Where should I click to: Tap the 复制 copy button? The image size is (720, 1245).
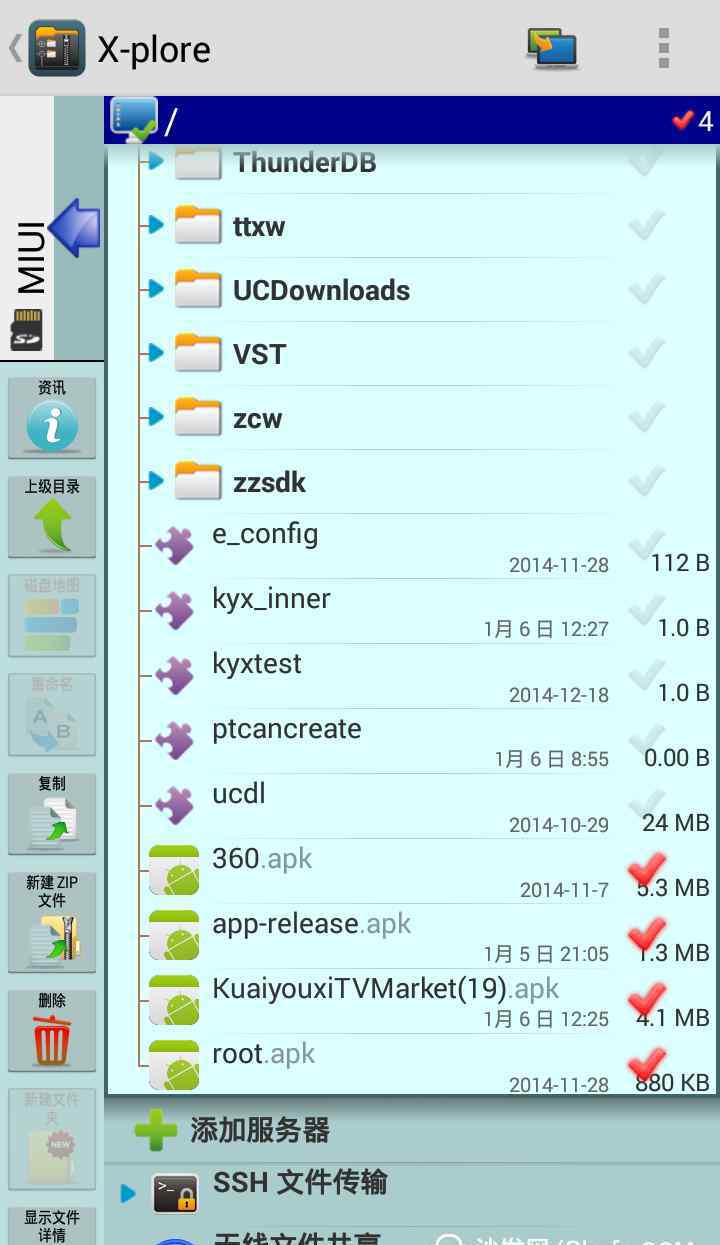52,813
